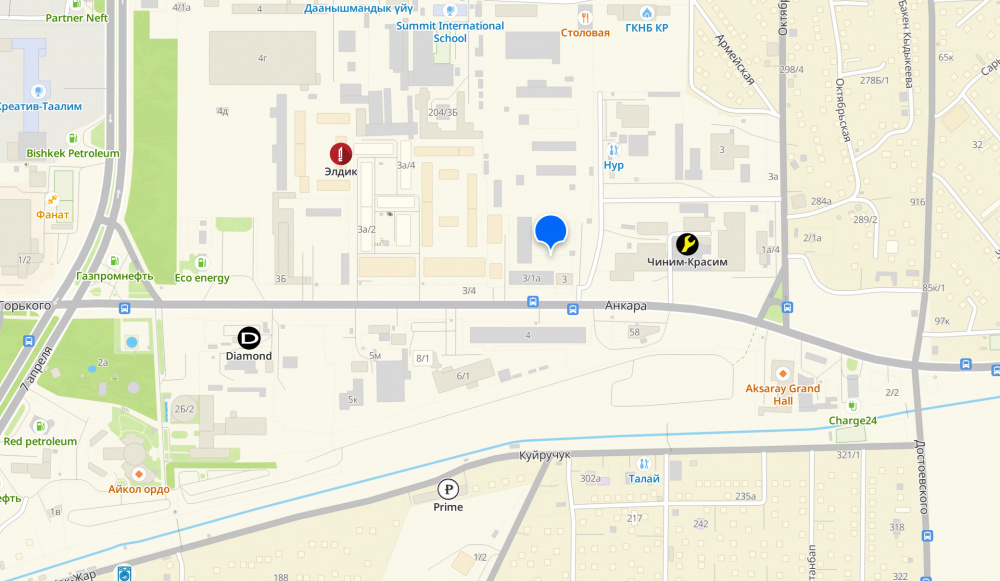Select the Diamond place marker
The height and width of the screenshot is (581, 1000).
(248, 337)
